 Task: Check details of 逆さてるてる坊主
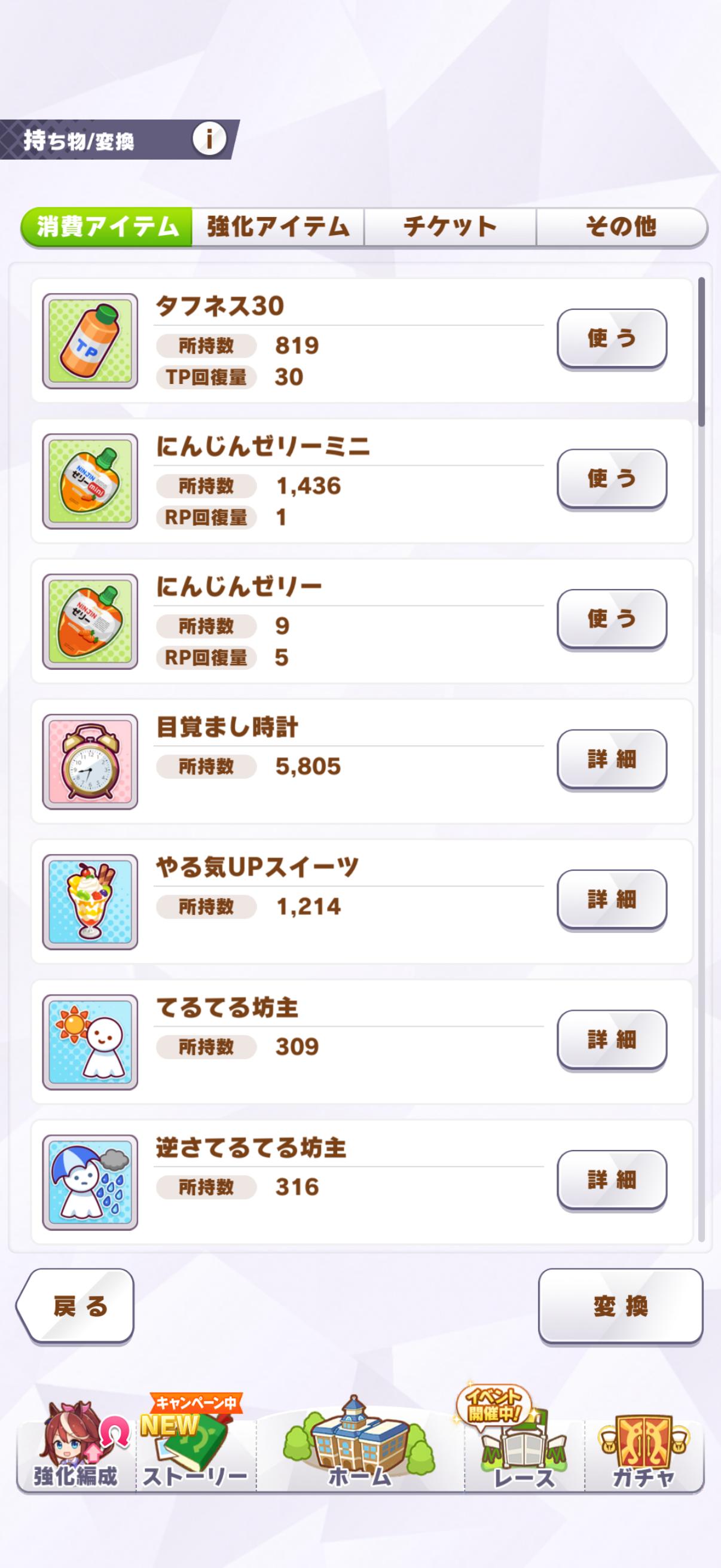(612, 1180)
